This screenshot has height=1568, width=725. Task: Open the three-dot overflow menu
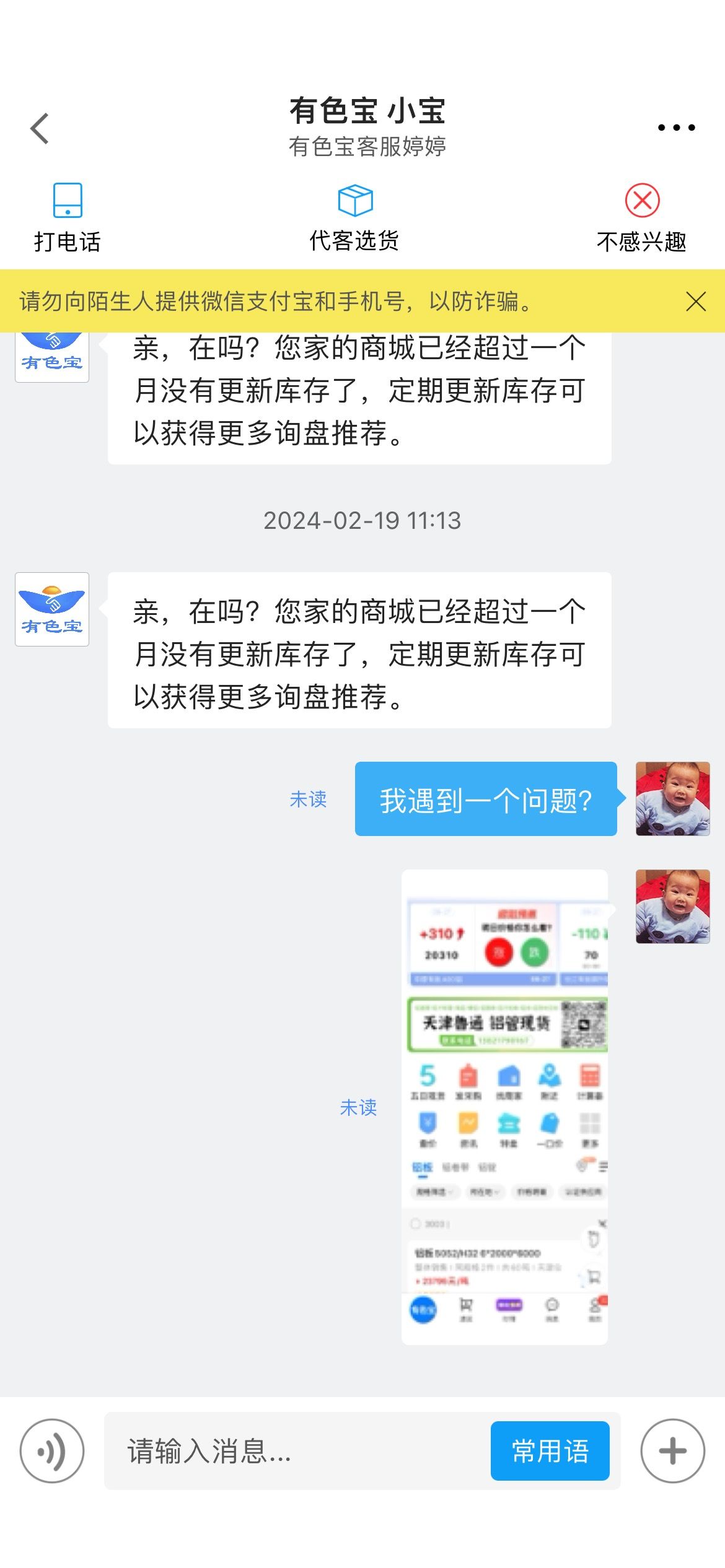[x=676, y=128]
